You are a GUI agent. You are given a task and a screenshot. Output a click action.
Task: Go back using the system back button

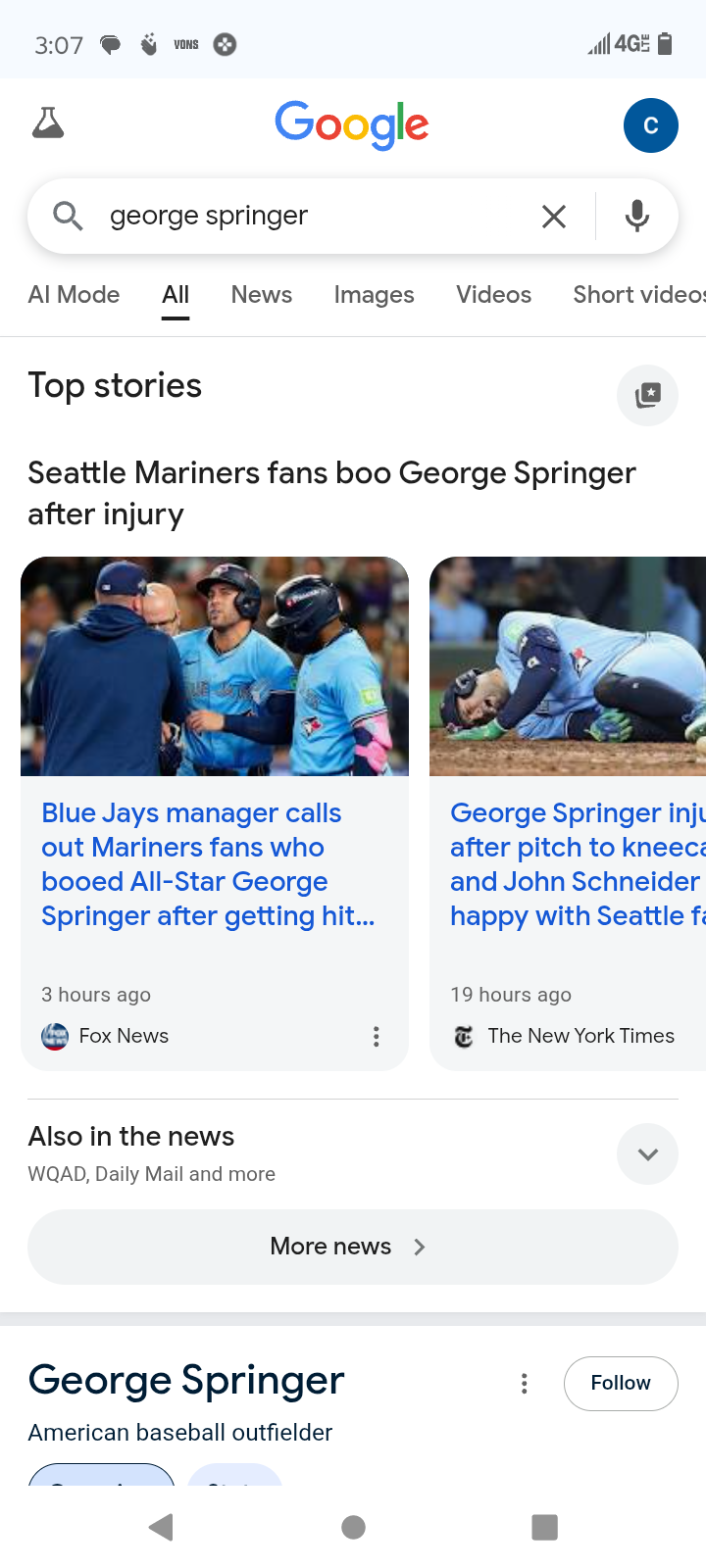click(x=161, y=1527)
